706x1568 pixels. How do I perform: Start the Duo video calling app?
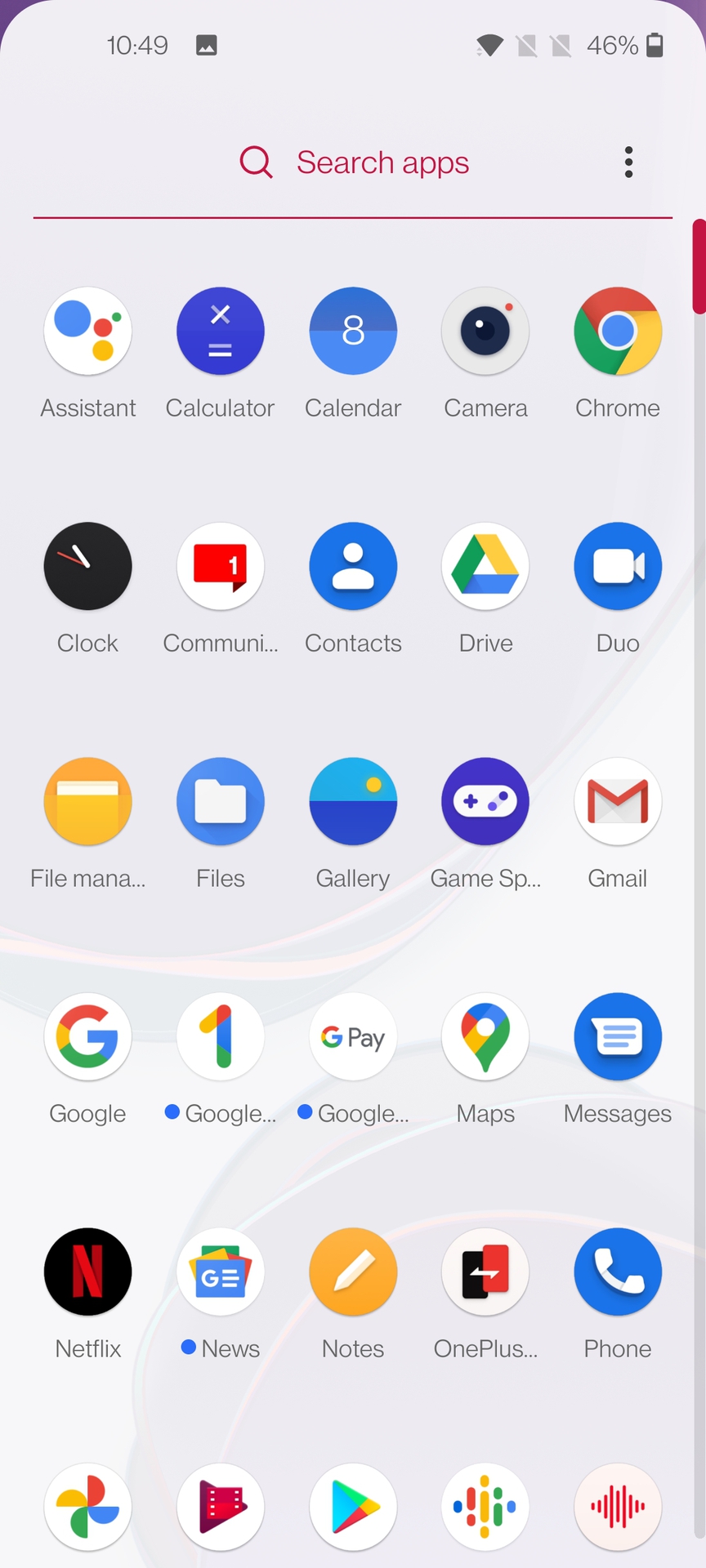(618, 567)
